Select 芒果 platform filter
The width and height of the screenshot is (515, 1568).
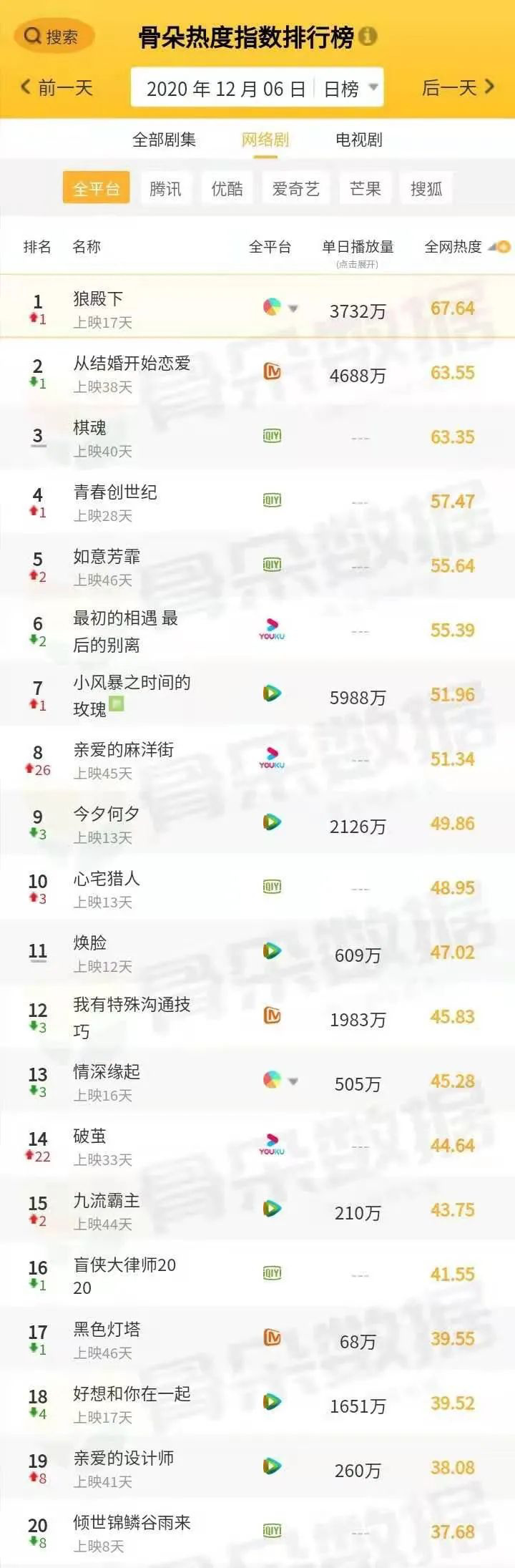365,189
